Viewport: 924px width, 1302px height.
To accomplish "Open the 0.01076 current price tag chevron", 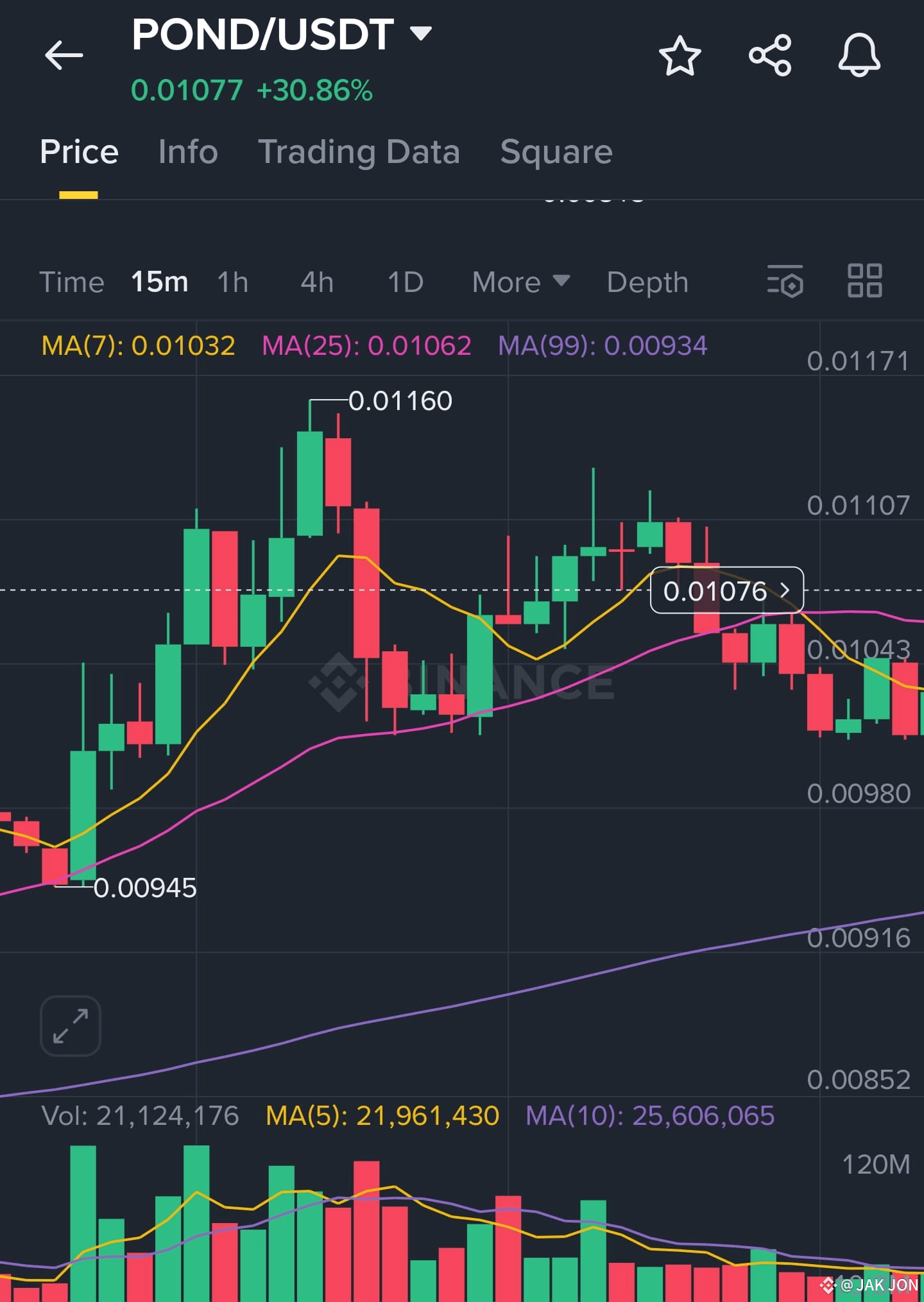I will [x=785, y=591].
